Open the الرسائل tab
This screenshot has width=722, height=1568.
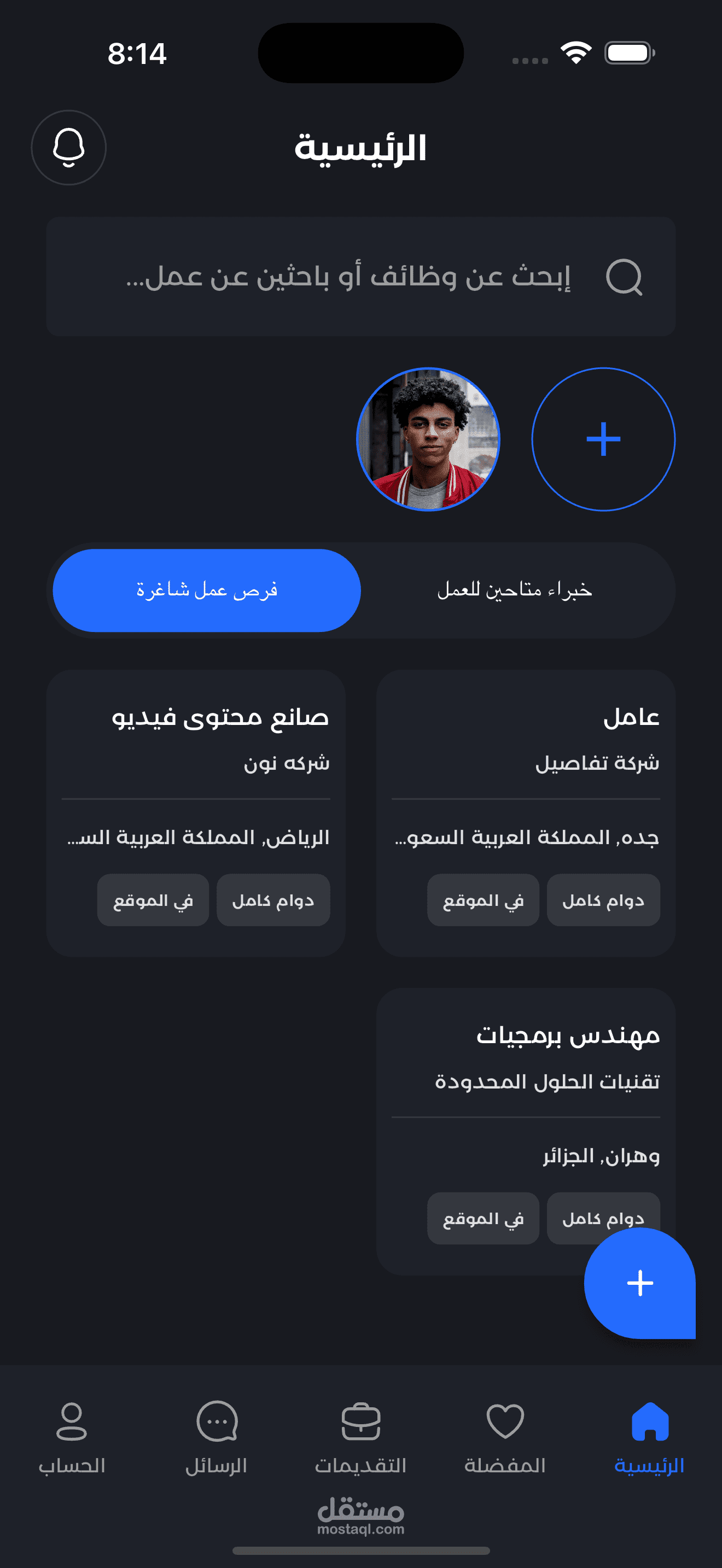click(217, 1438)
